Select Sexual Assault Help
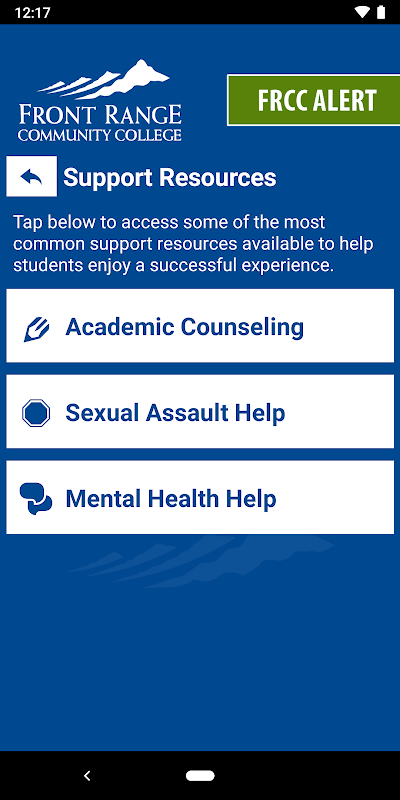This screenshot has height=800, width=400. pos(200,412)
